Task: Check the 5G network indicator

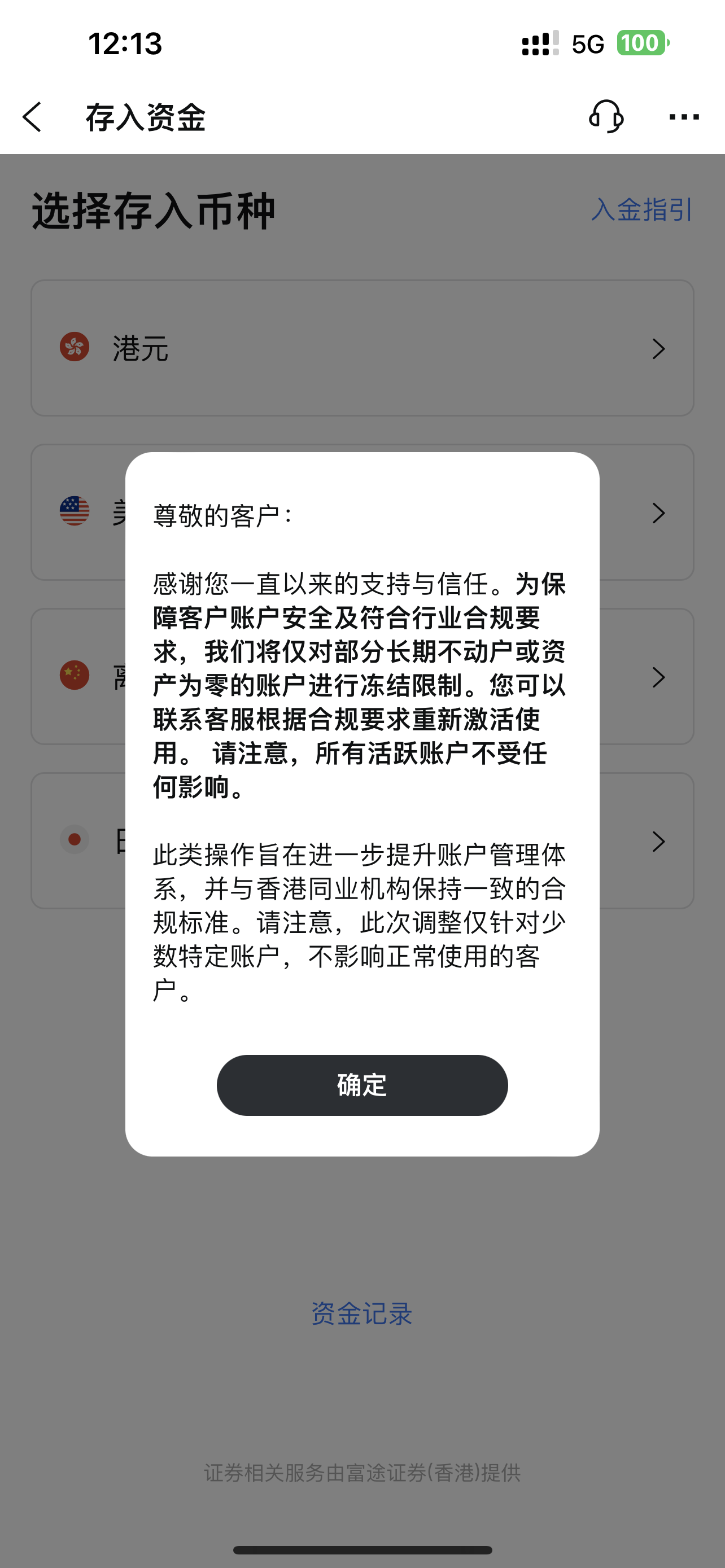Action: (x=586, y=42)
